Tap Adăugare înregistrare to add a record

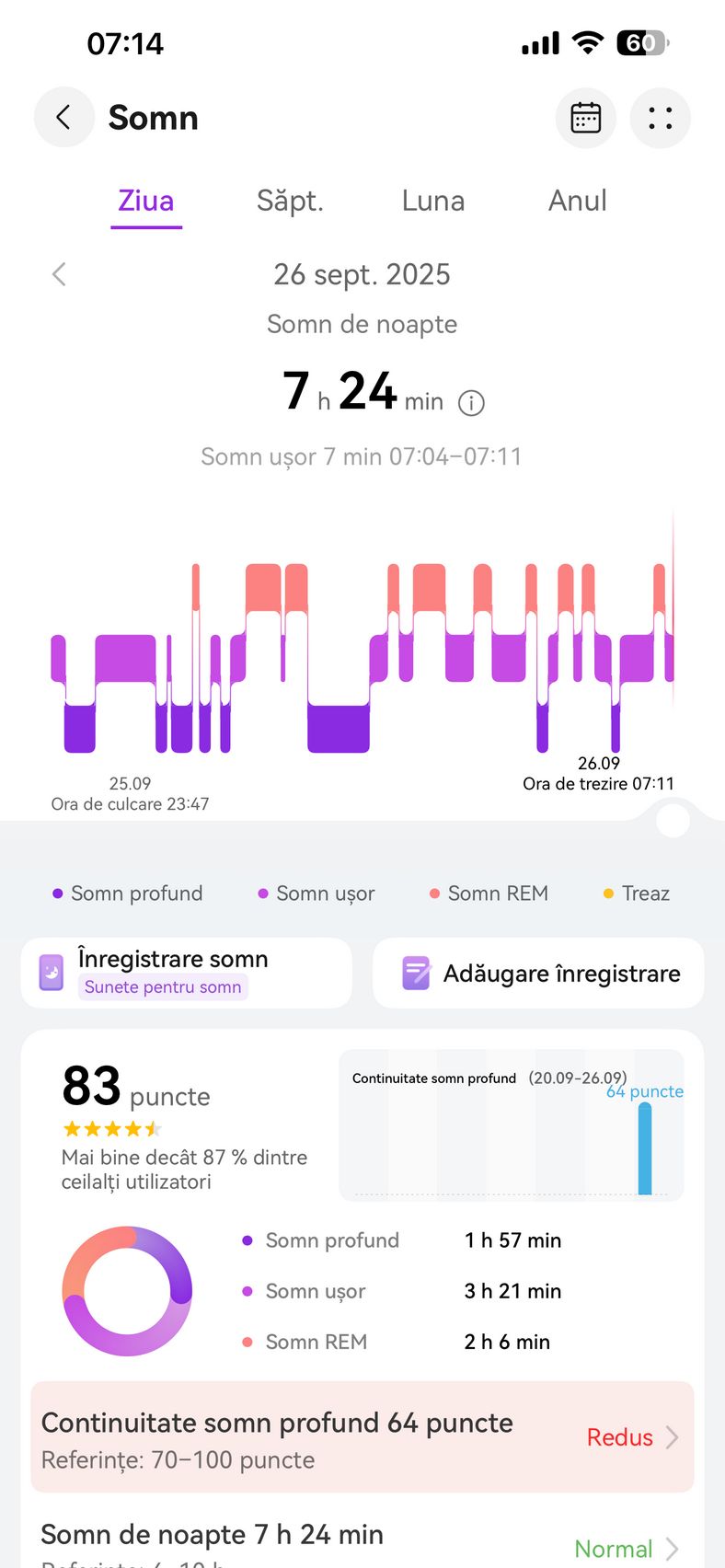(x=538, y=973)
